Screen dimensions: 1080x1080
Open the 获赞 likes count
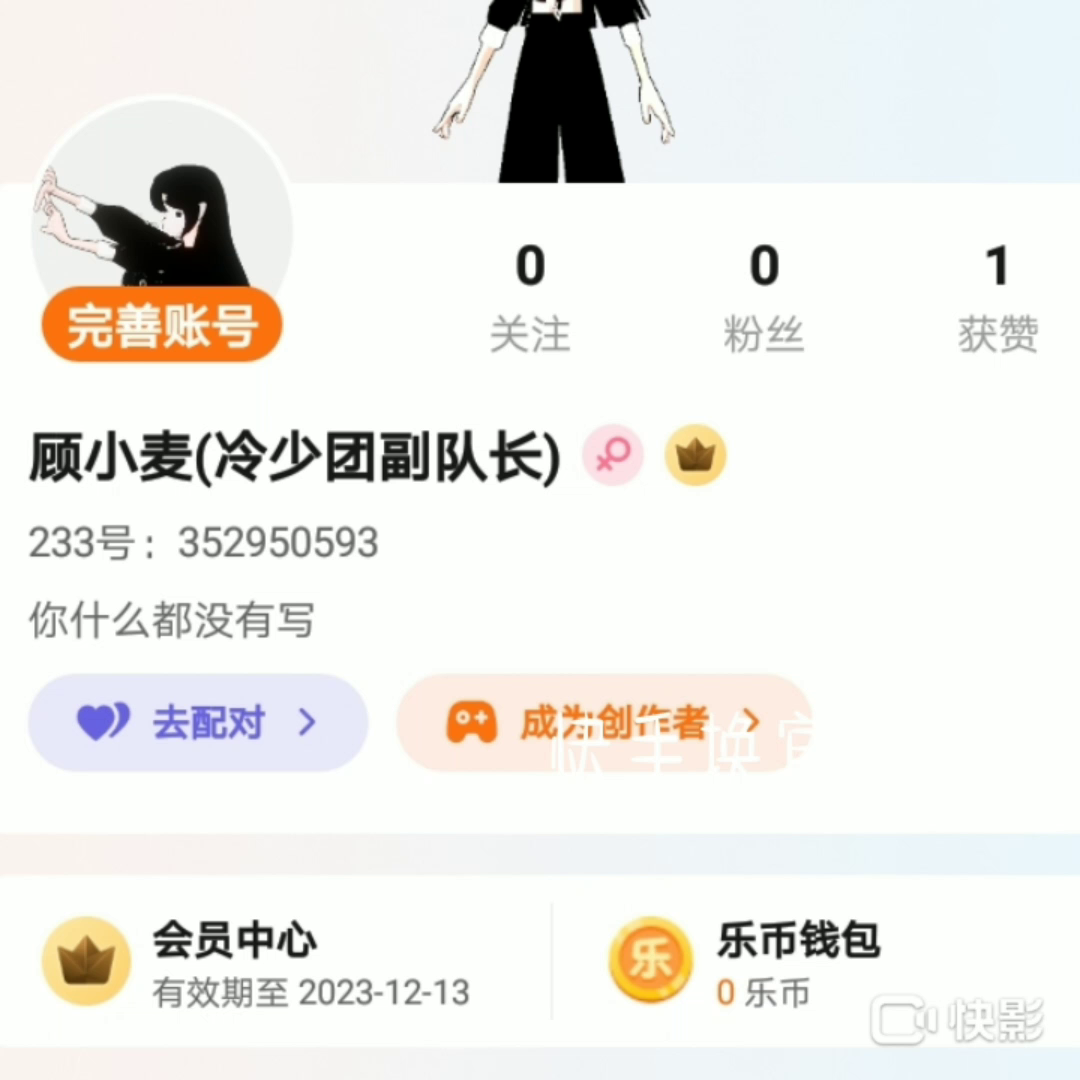pos(997,298)
